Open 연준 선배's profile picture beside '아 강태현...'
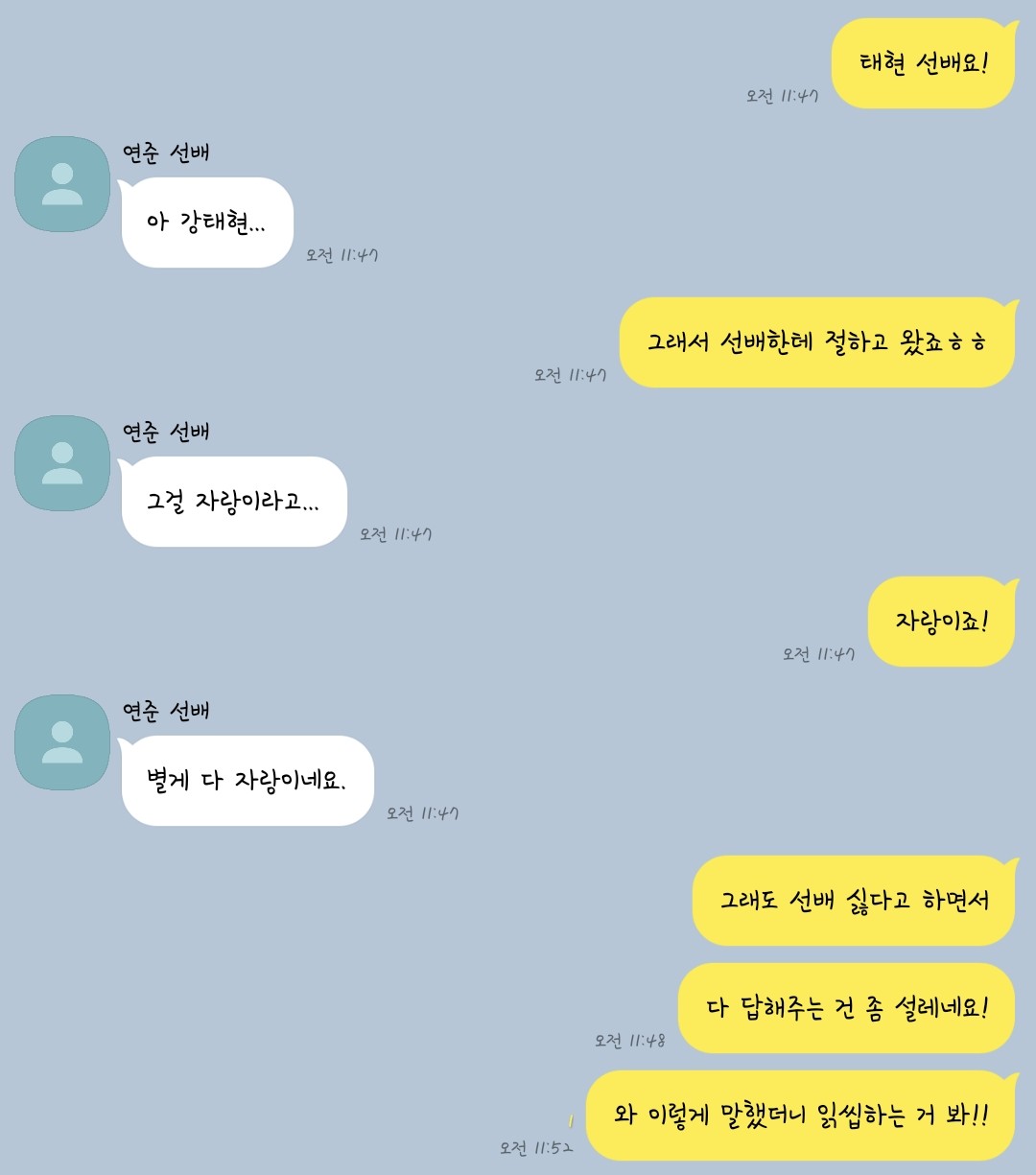Screen dimensions: 1036x1175 point(62,184)
